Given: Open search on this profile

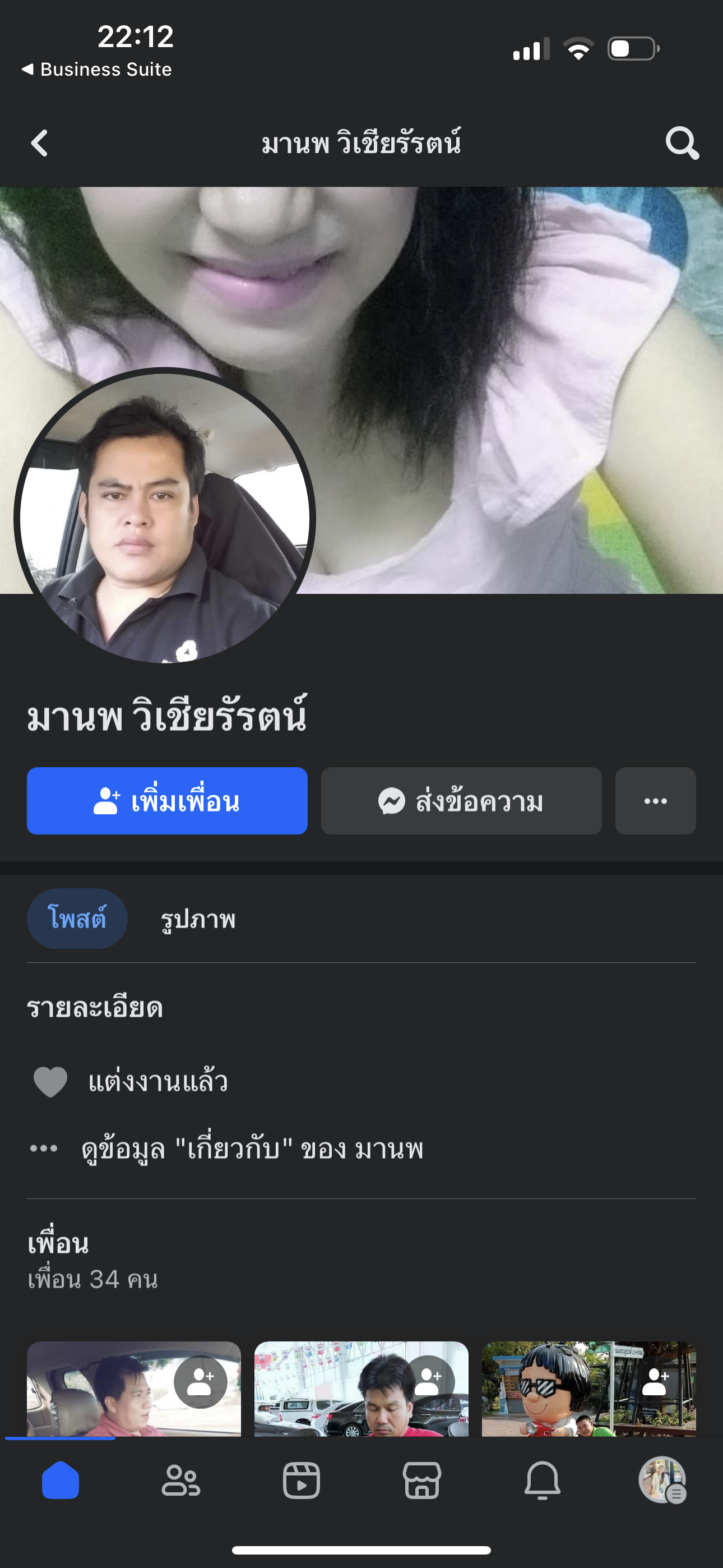Looking at the screenshot, I should coord(682,144).
